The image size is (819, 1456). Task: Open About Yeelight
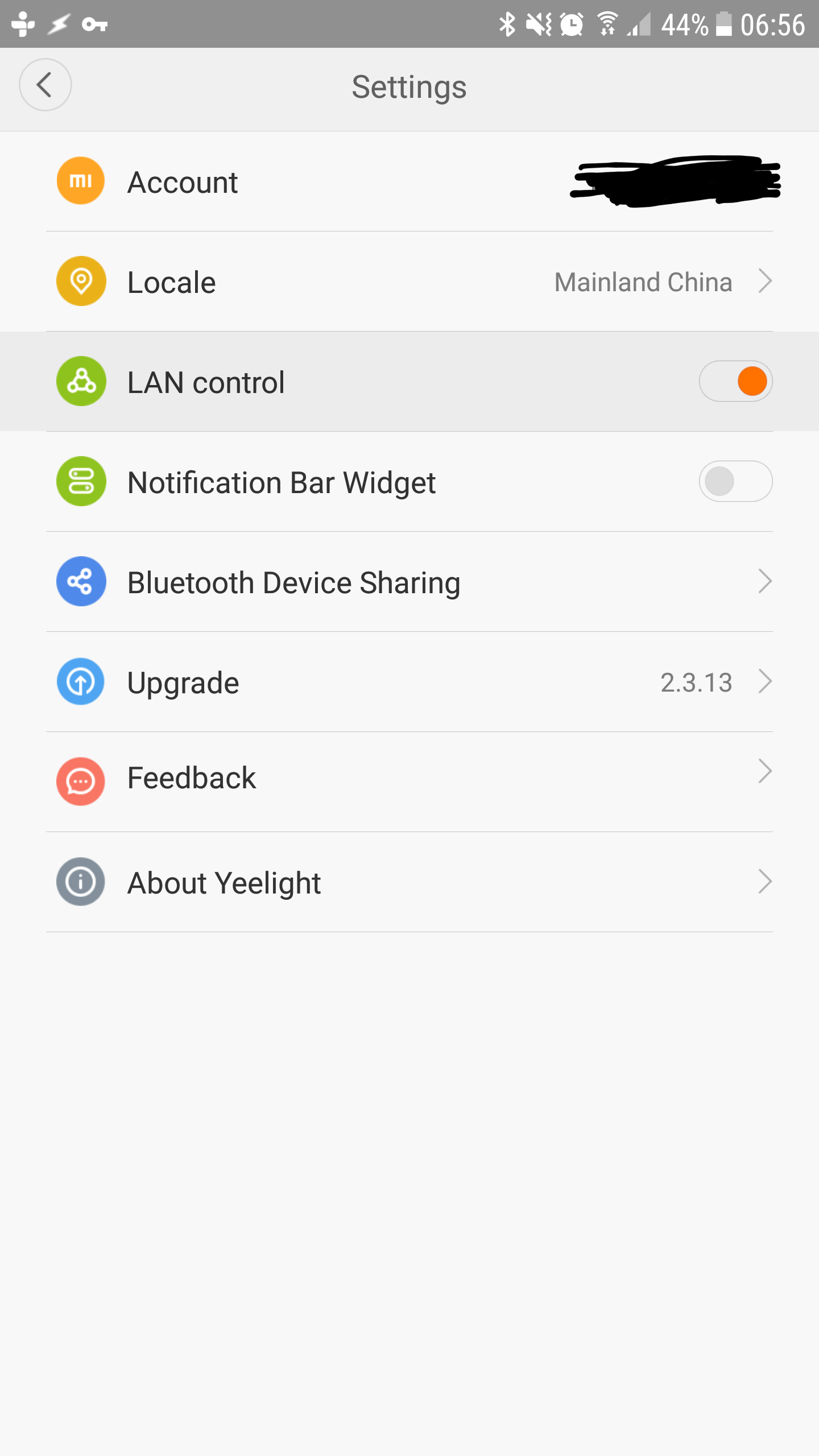tap(409, 882)
